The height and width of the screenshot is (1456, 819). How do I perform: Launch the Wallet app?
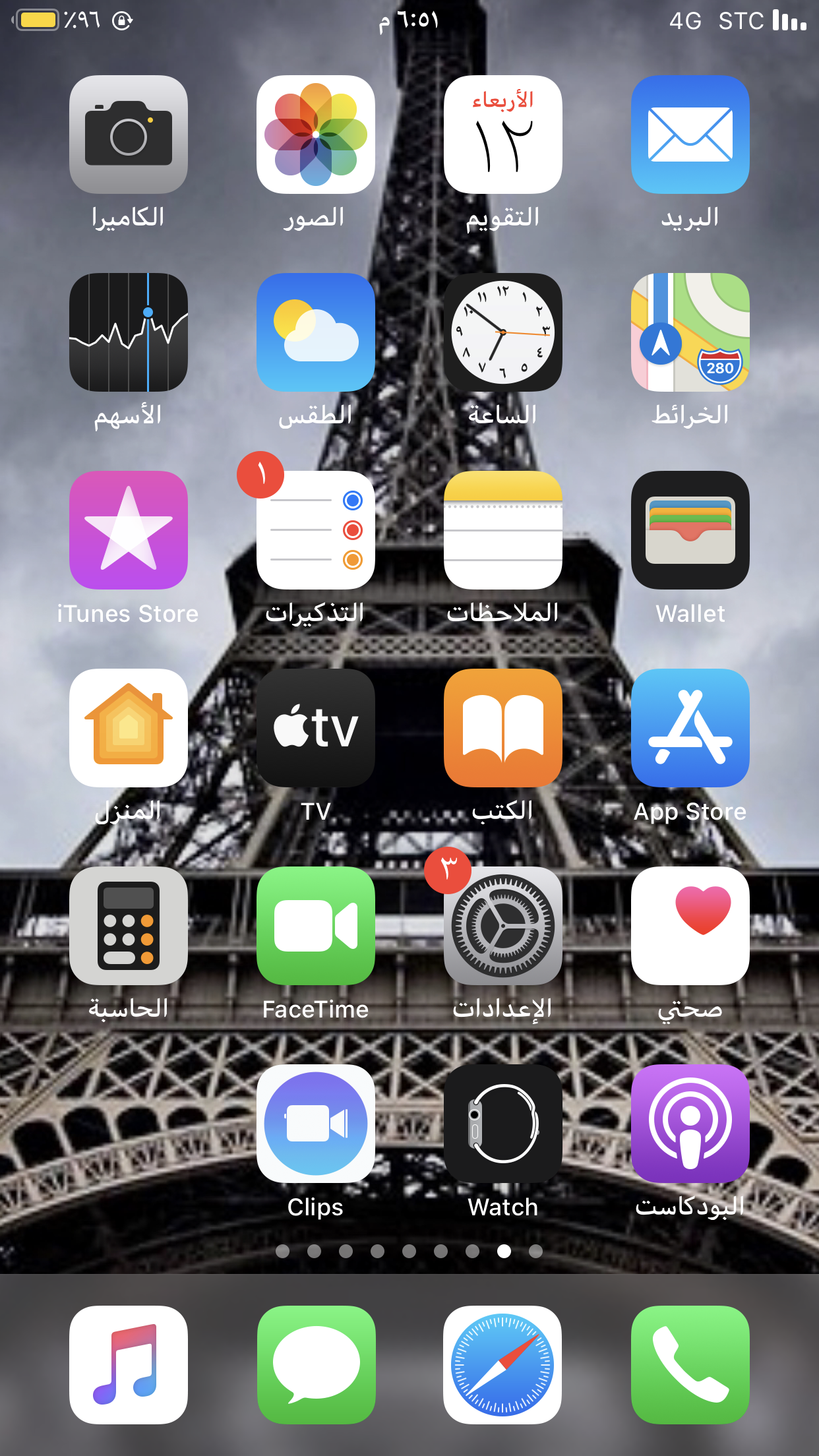[x=690, y=530]
